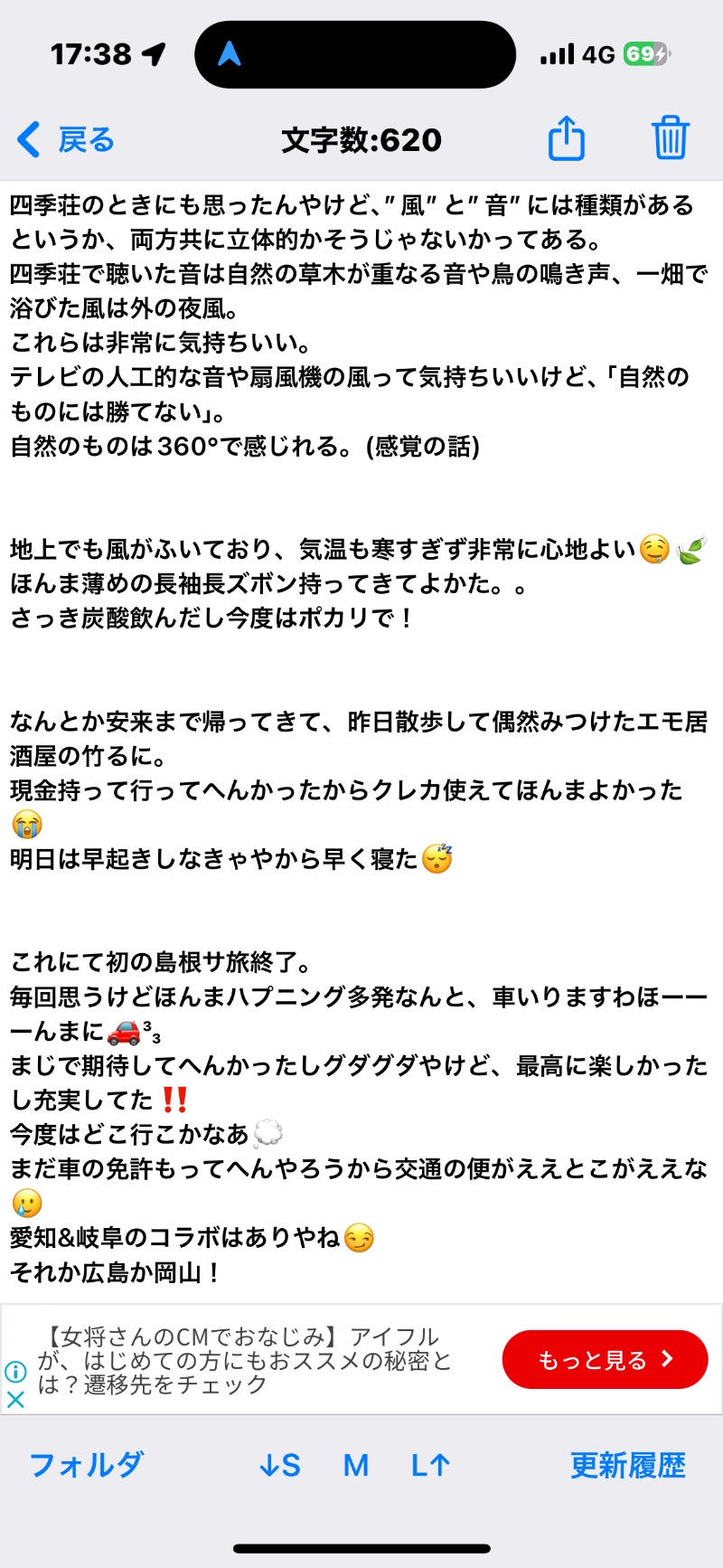723x1568 pixels.
Task: Increase the text size with L↑
Action: pos(430,1465)
